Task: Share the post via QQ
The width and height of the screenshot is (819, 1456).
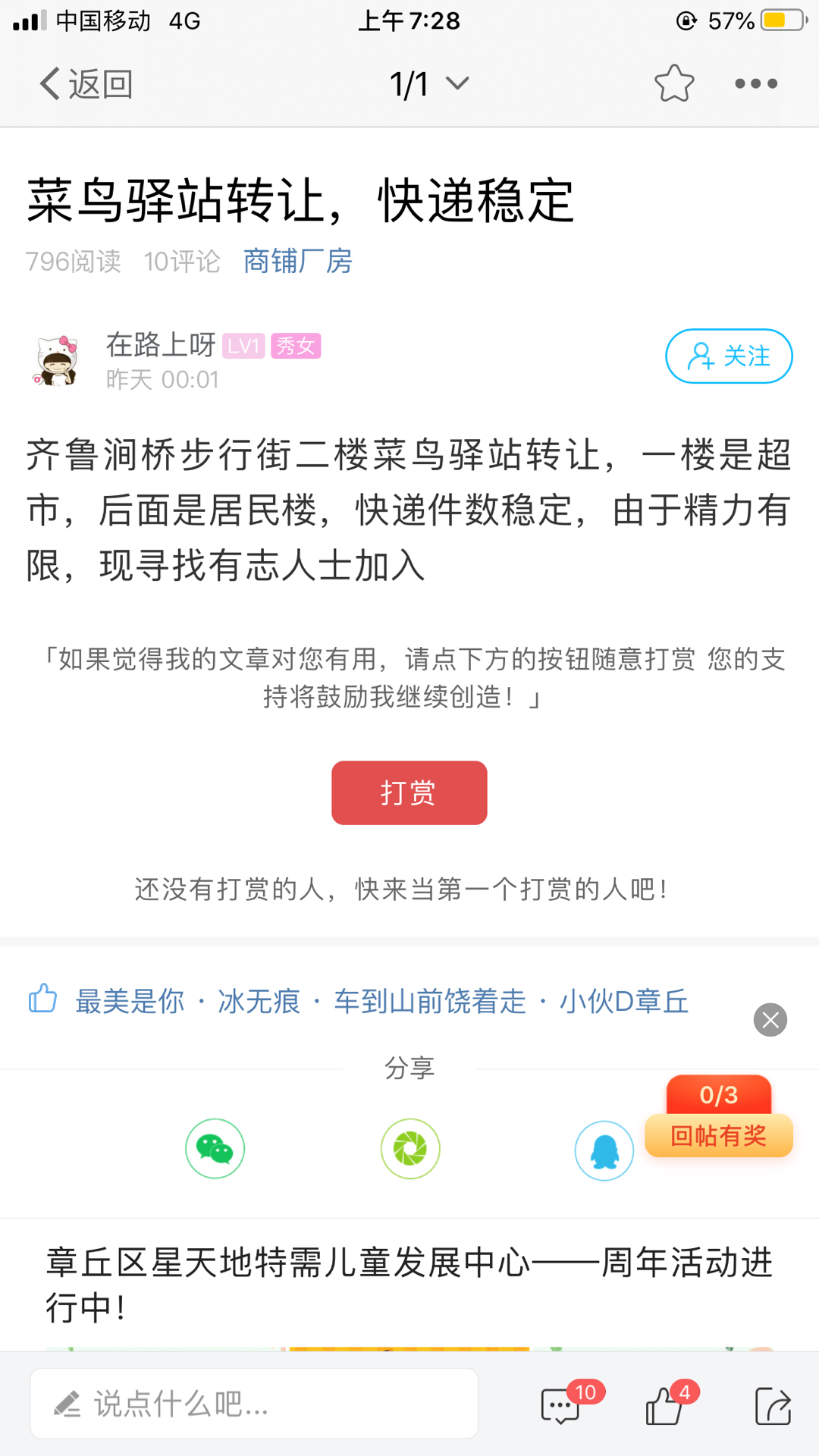Action: click(604, 1150)
